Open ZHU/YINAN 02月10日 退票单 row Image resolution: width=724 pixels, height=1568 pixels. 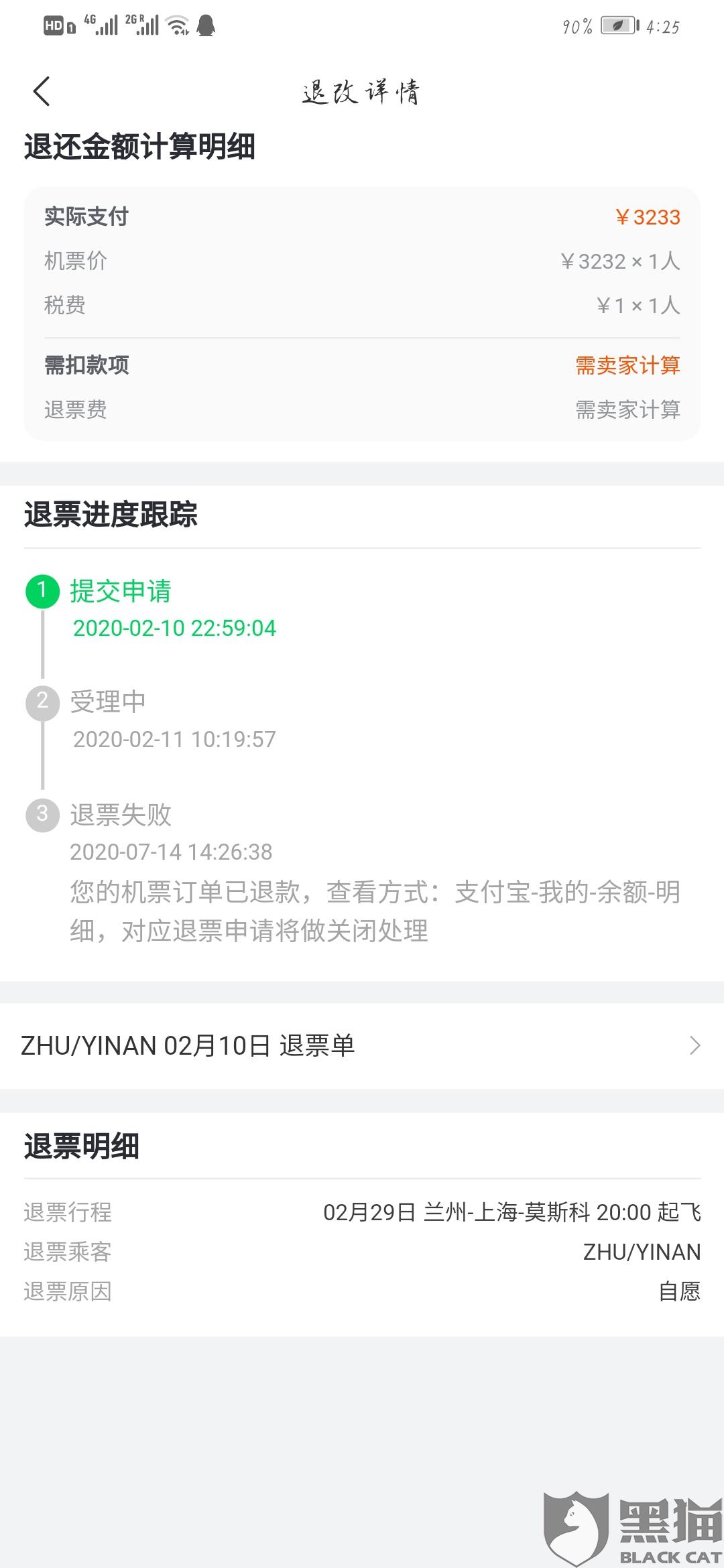click(x=362, y=1045)
